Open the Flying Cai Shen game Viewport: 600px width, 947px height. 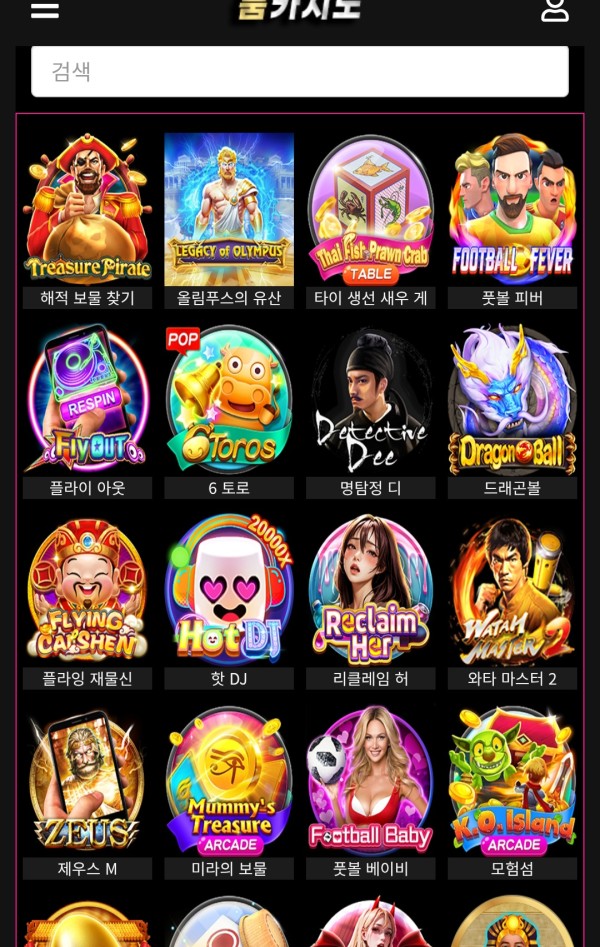point(88,590)
